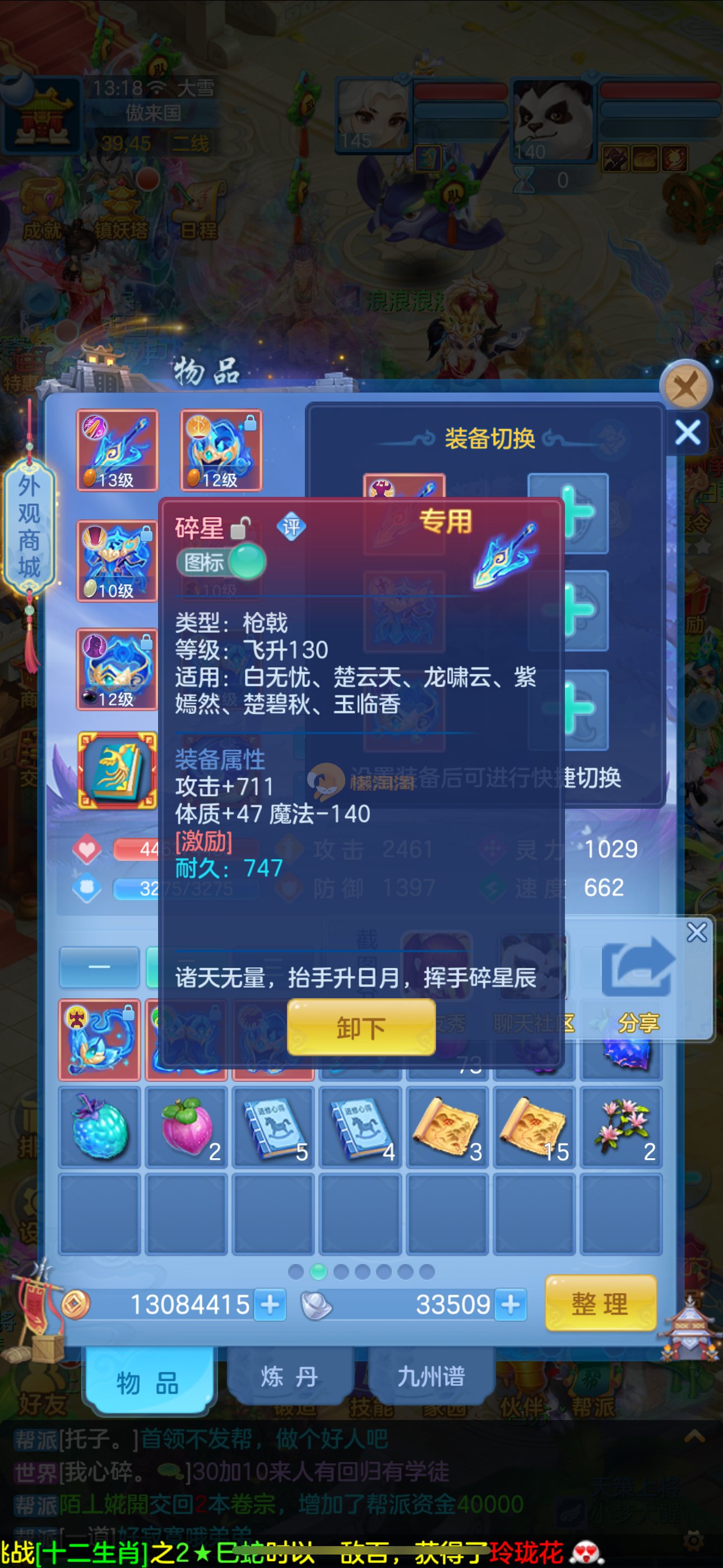This screenshot has width=723, height=1568.
Task: Dismiss the share popup
Action: (696, 932)
